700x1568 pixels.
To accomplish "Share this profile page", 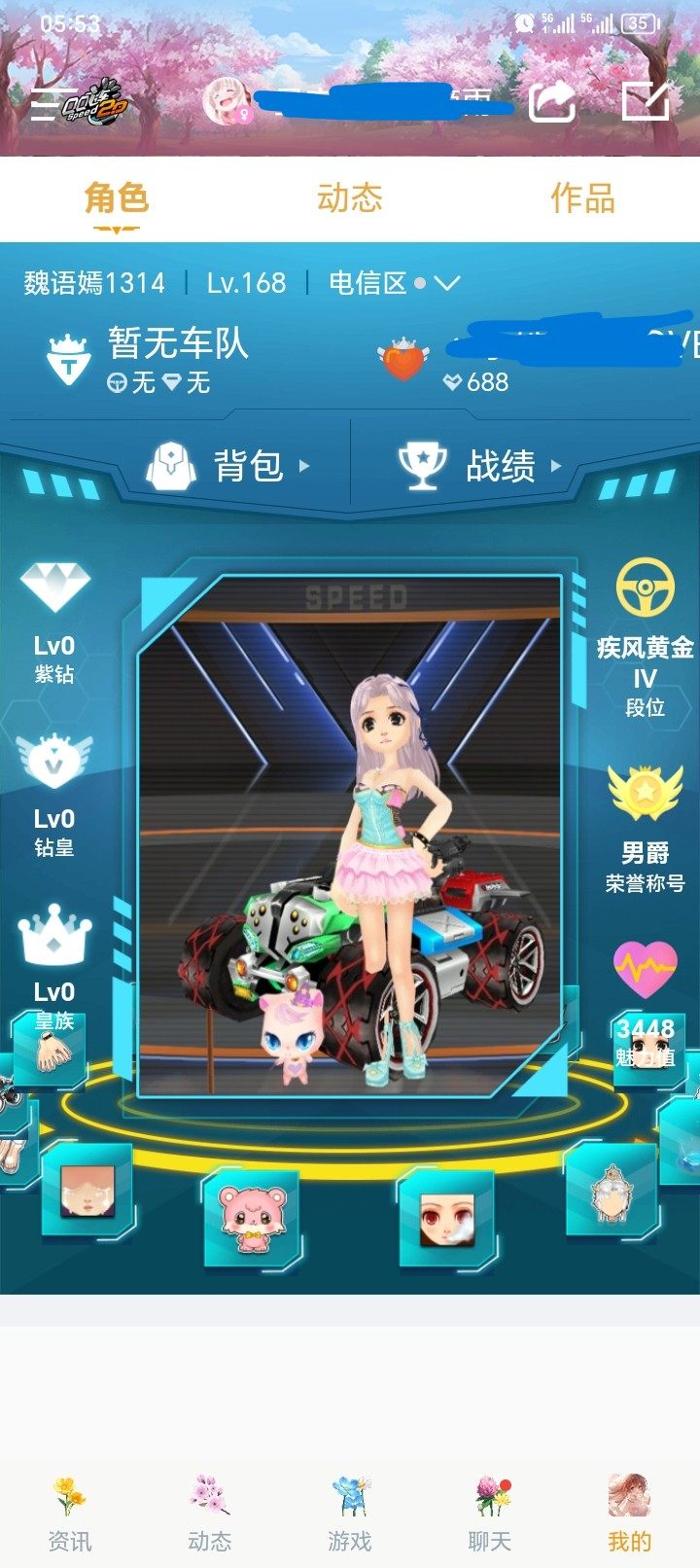I will pyautogui.click(x=551, y=101).
